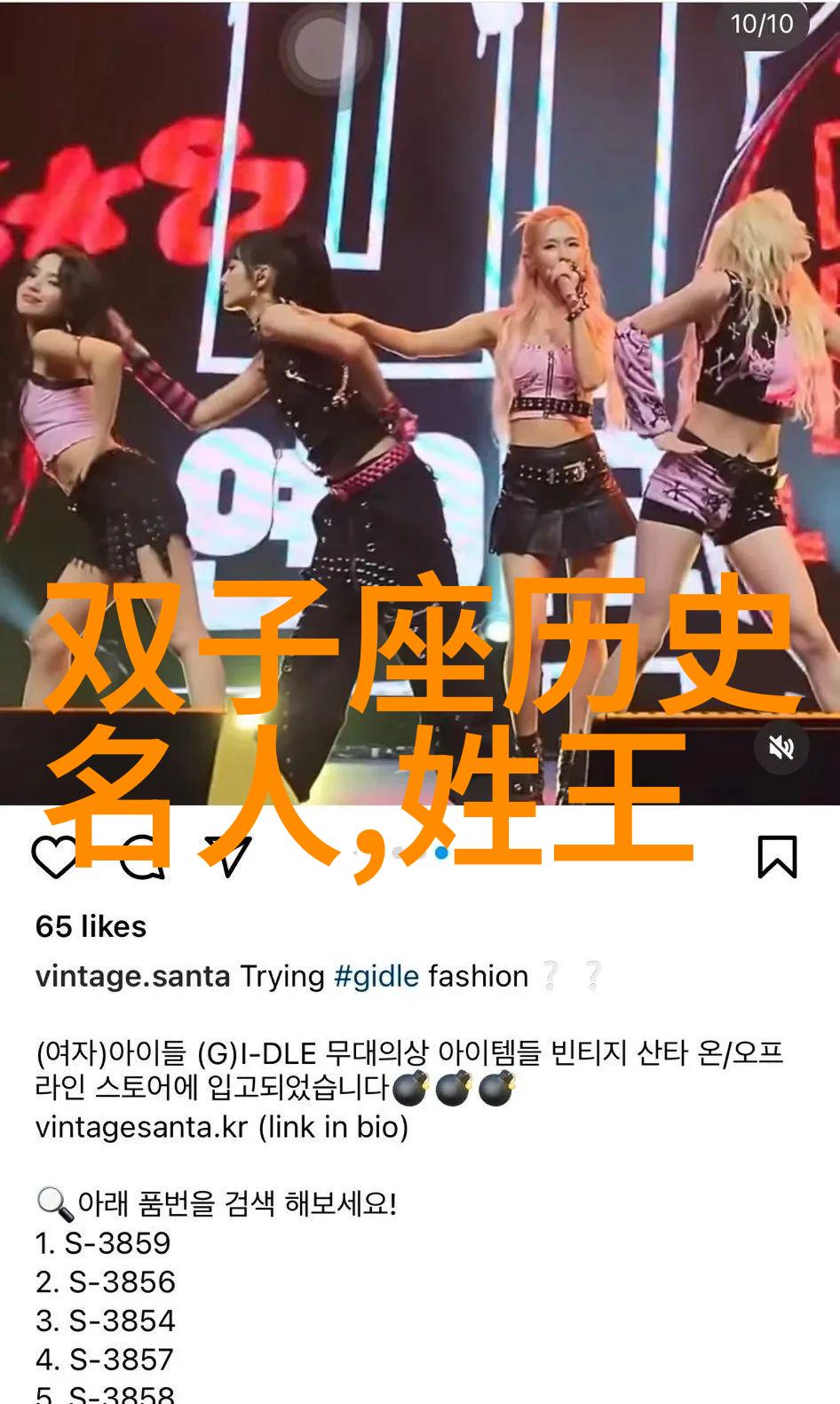This screenshot has width=840, height=1404.
Task: Open the vintage.santa profile
Action: (x=132, y=976)
